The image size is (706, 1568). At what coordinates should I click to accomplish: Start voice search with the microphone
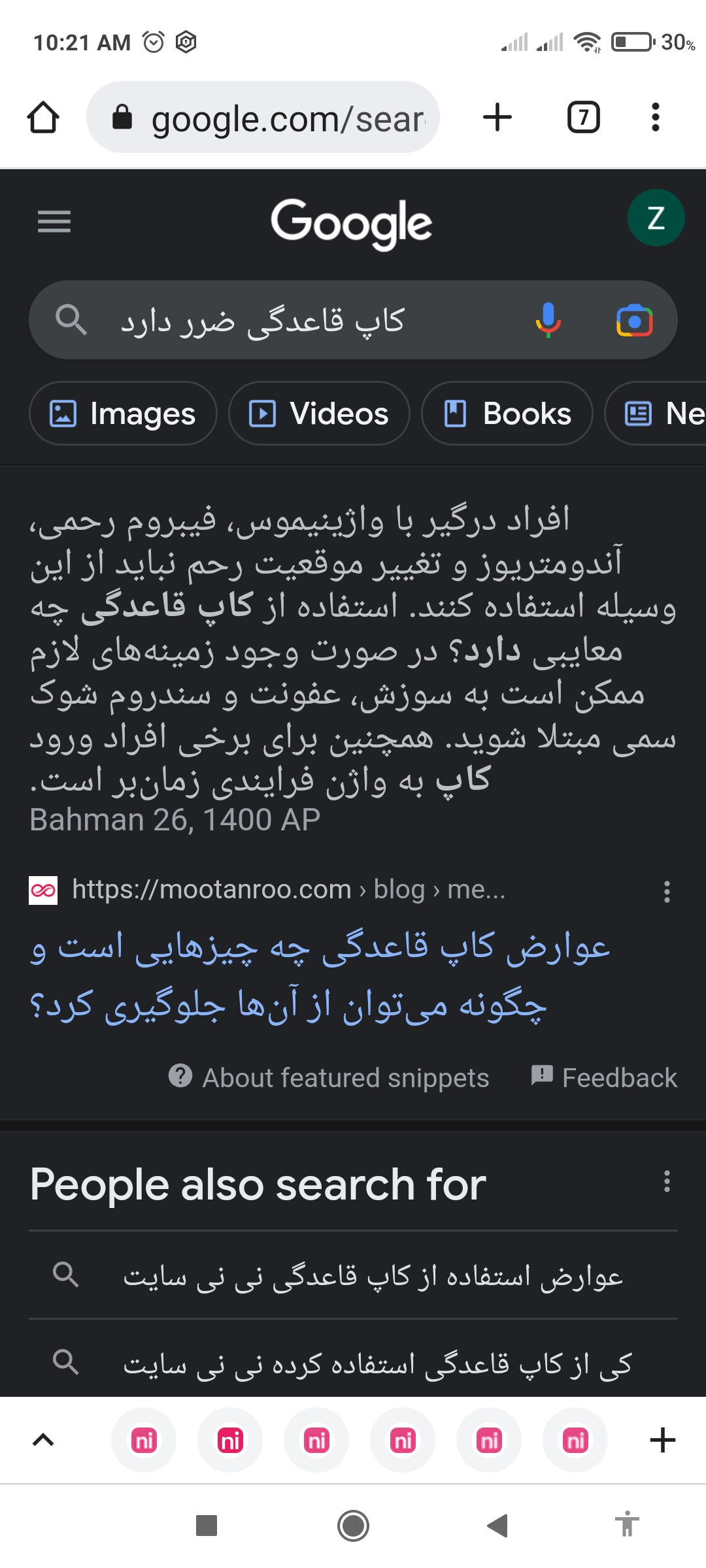(548, 320)
